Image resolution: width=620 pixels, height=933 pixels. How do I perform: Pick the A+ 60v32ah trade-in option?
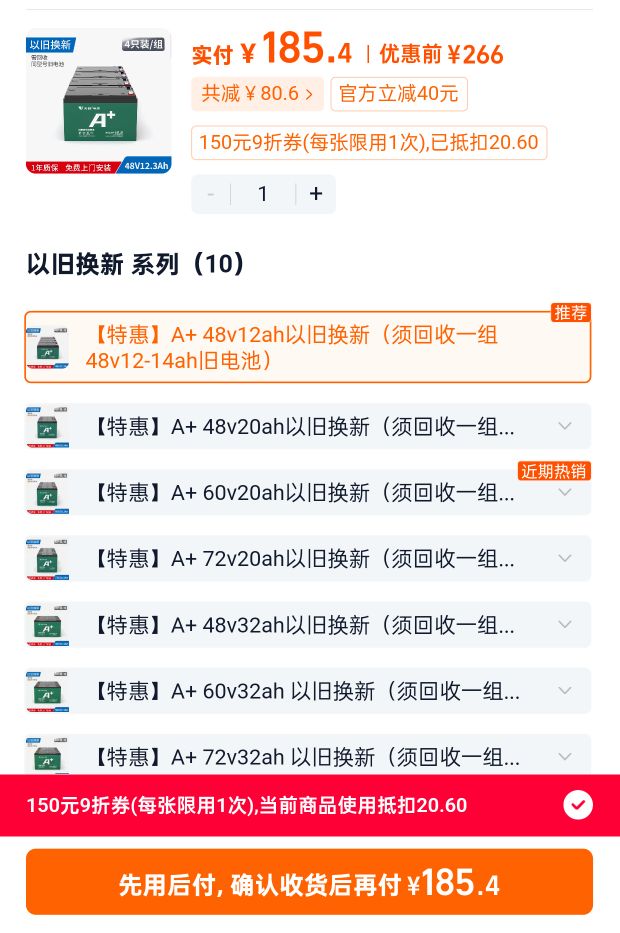pyautogui.click(x=308, y=691)
